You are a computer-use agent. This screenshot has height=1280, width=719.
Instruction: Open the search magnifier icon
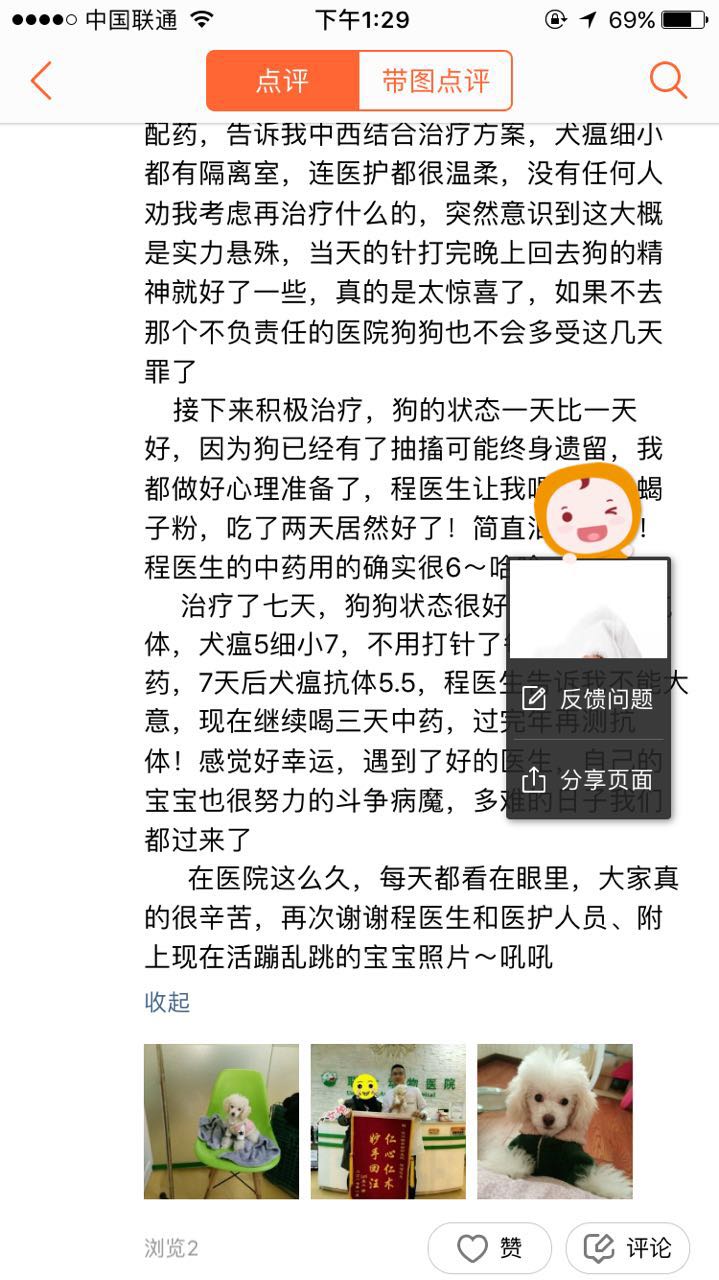(668, 81)
